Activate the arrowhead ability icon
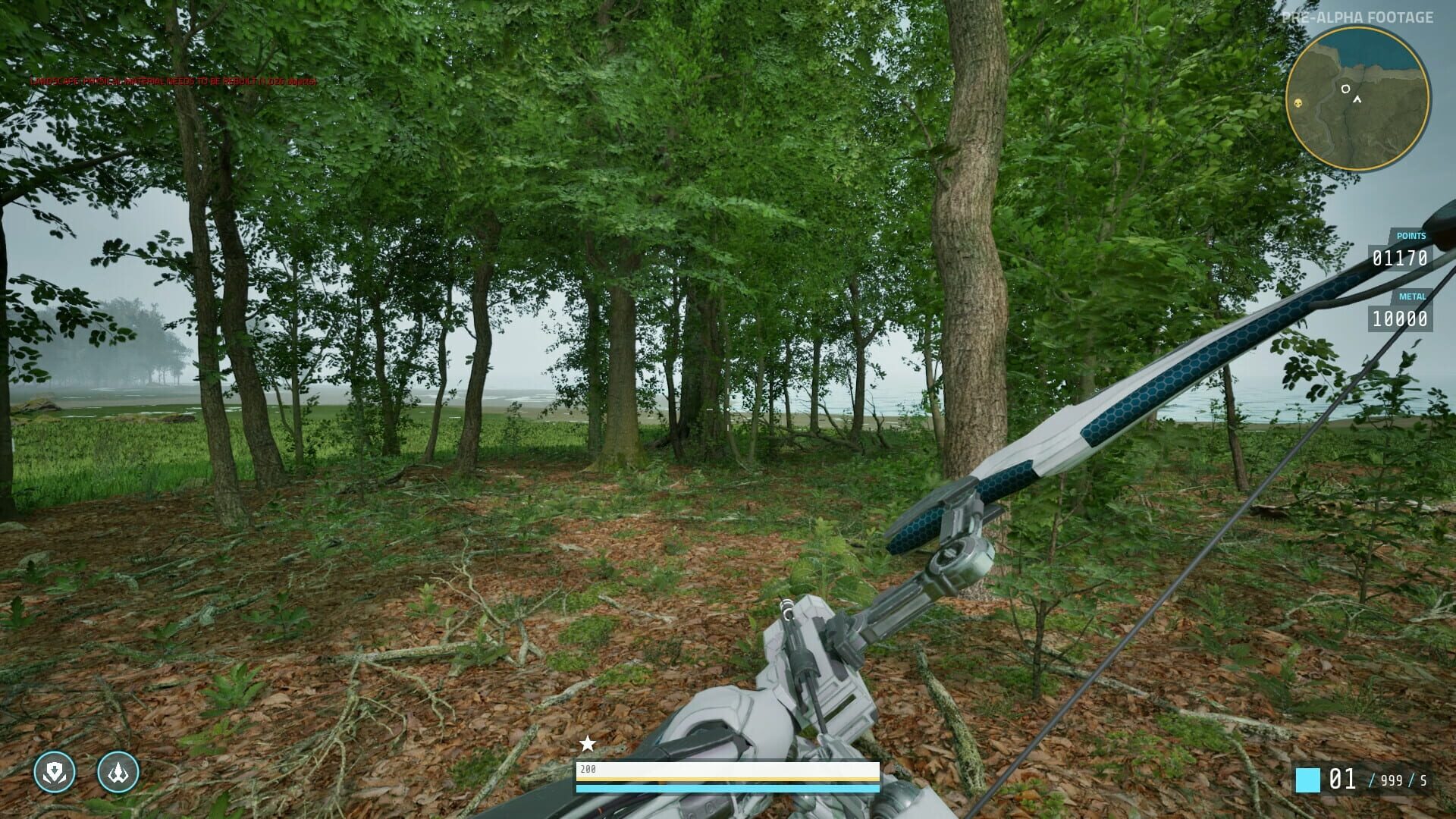The width and height of the screenshot is (1456, 819). (118, 772)
